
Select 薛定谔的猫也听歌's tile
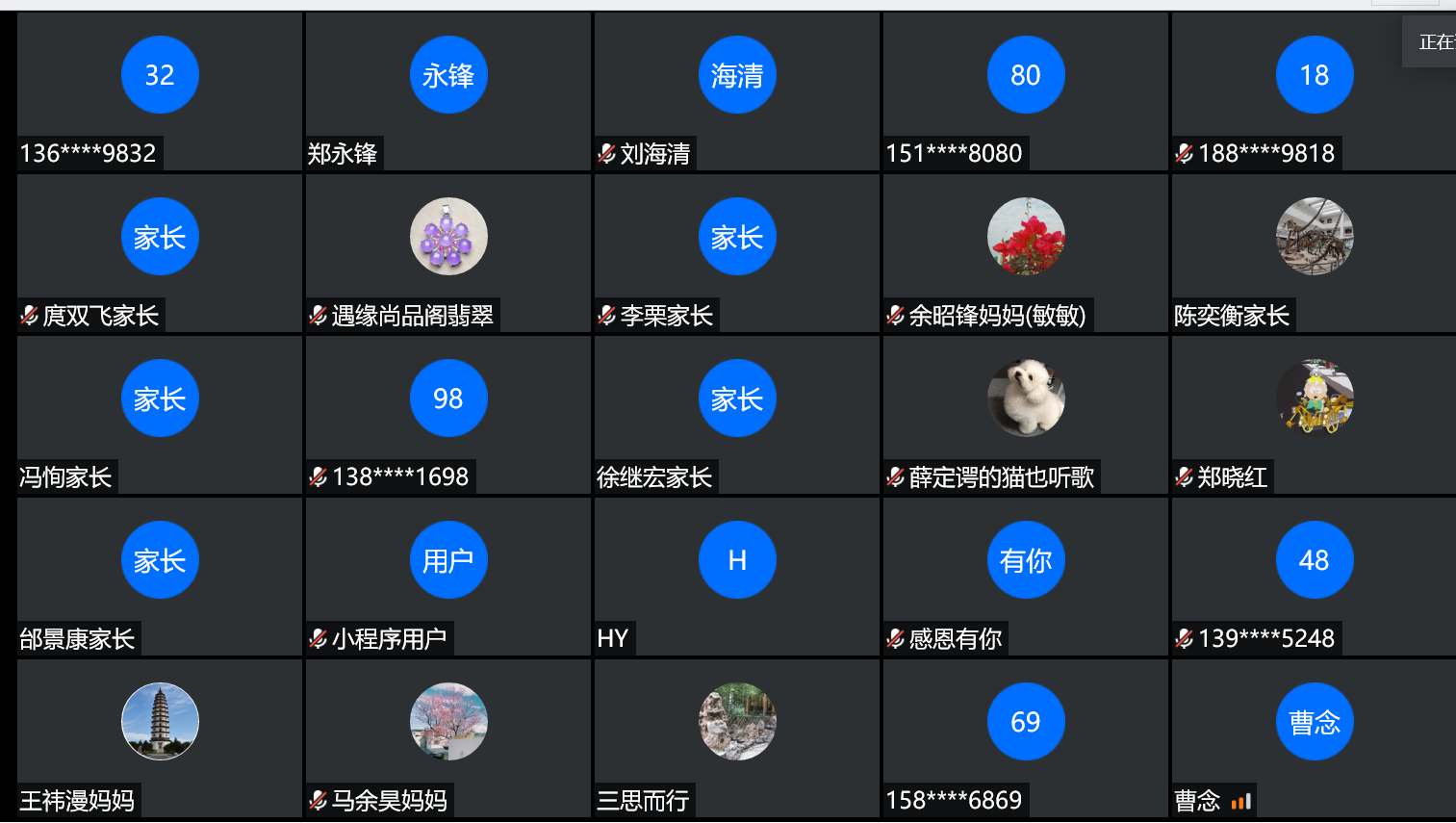pos(1026,415)
